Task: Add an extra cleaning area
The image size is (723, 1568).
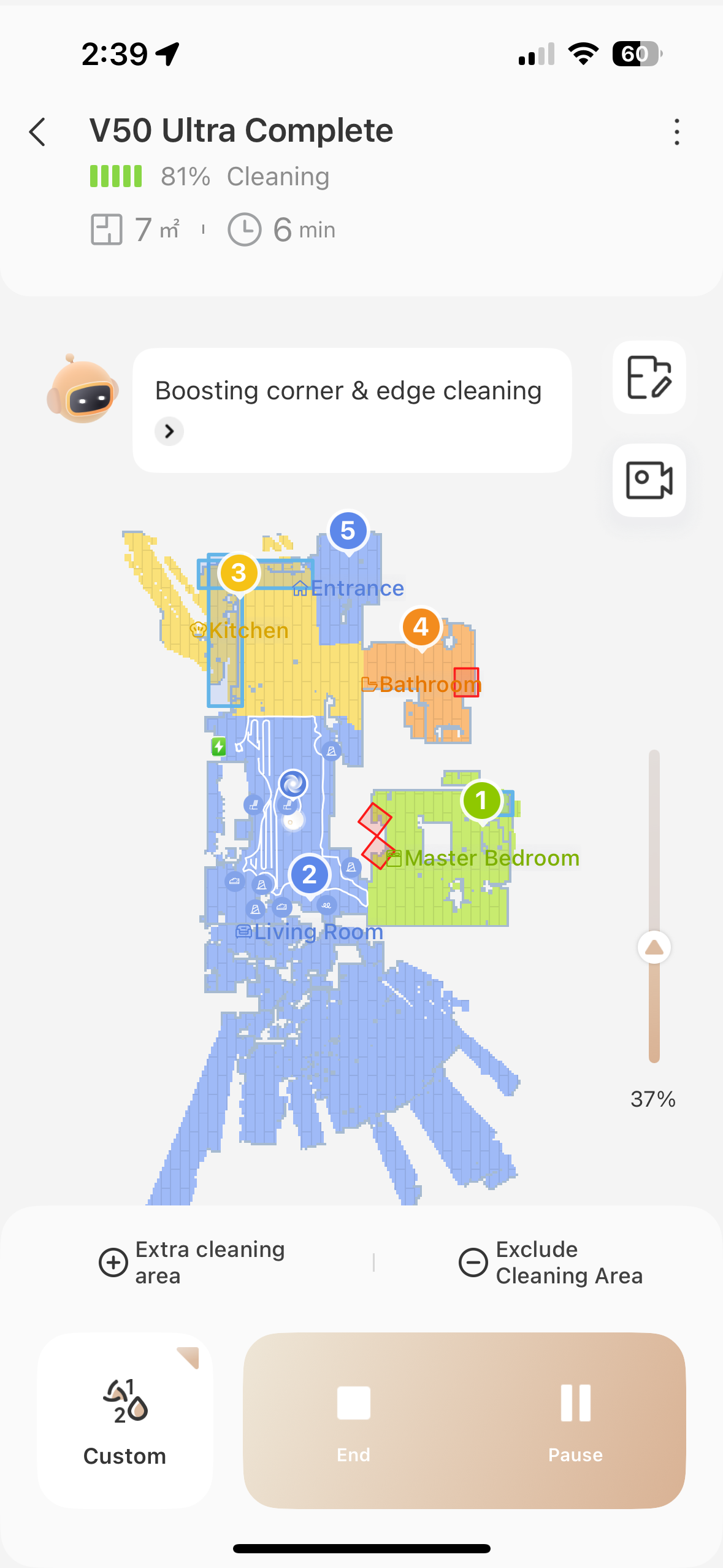Action: pos(193,1262)
